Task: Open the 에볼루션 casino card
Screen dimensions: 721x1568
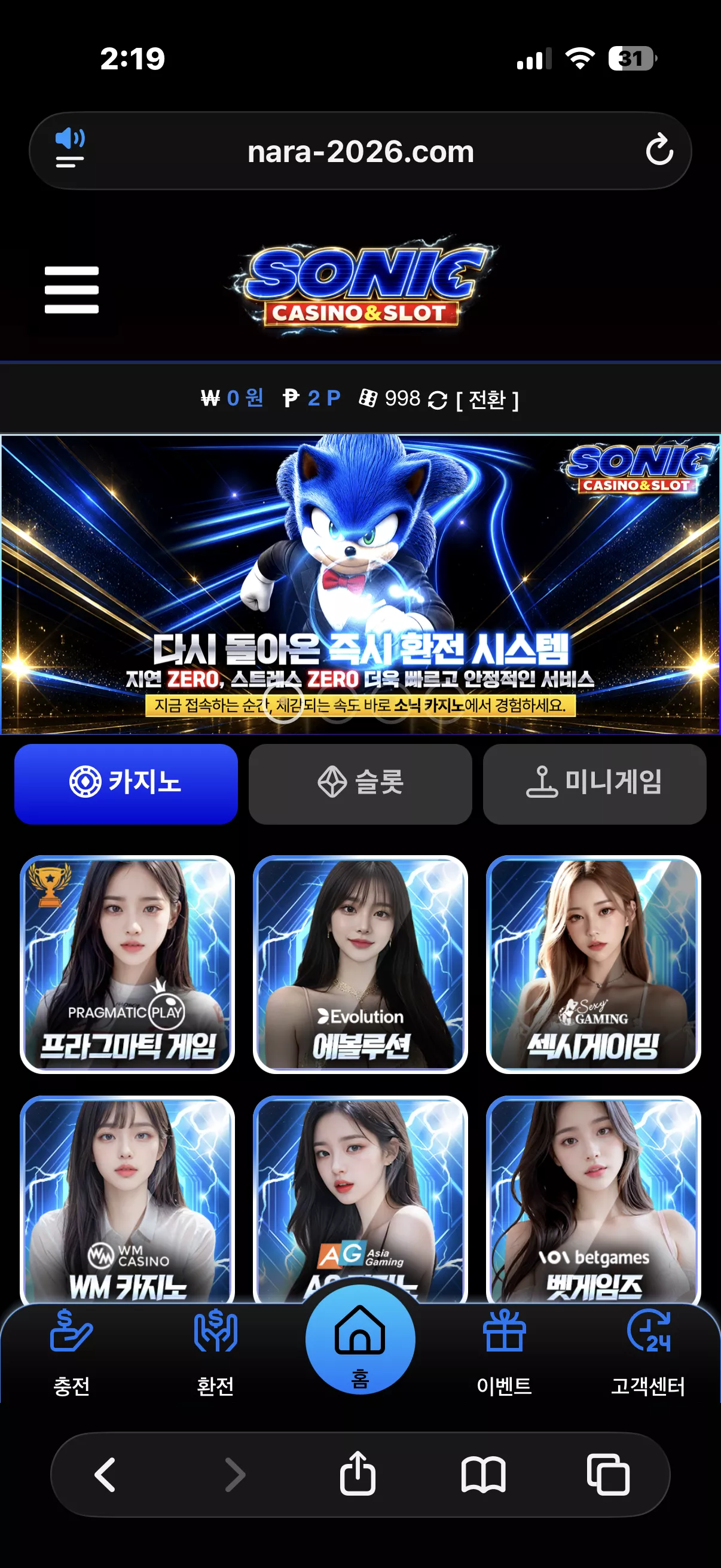Action: 360,963
